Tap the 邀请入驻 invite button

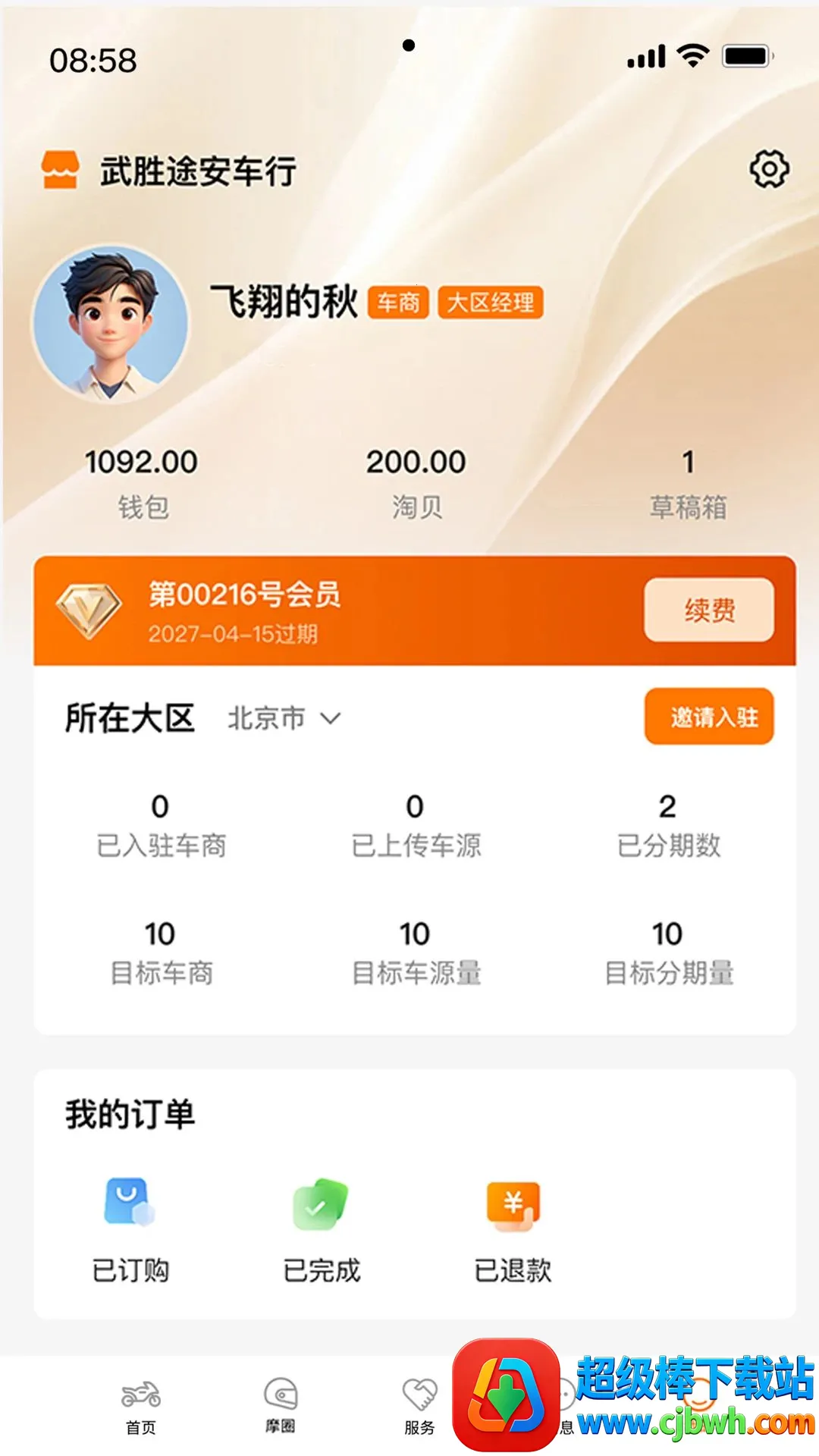coord(709,717)
